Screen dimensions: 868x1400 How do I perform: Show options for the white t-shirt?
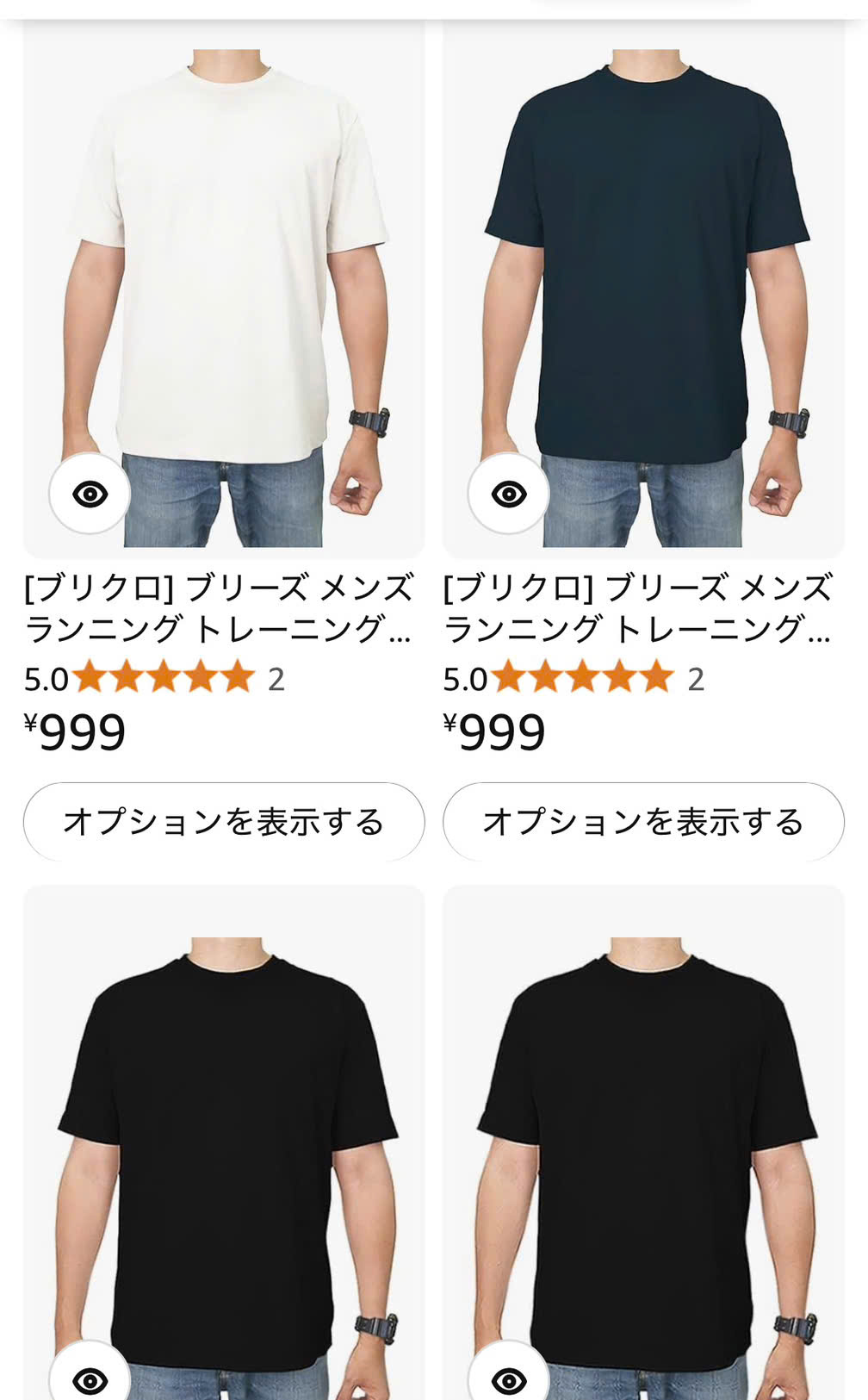point(224,822)
